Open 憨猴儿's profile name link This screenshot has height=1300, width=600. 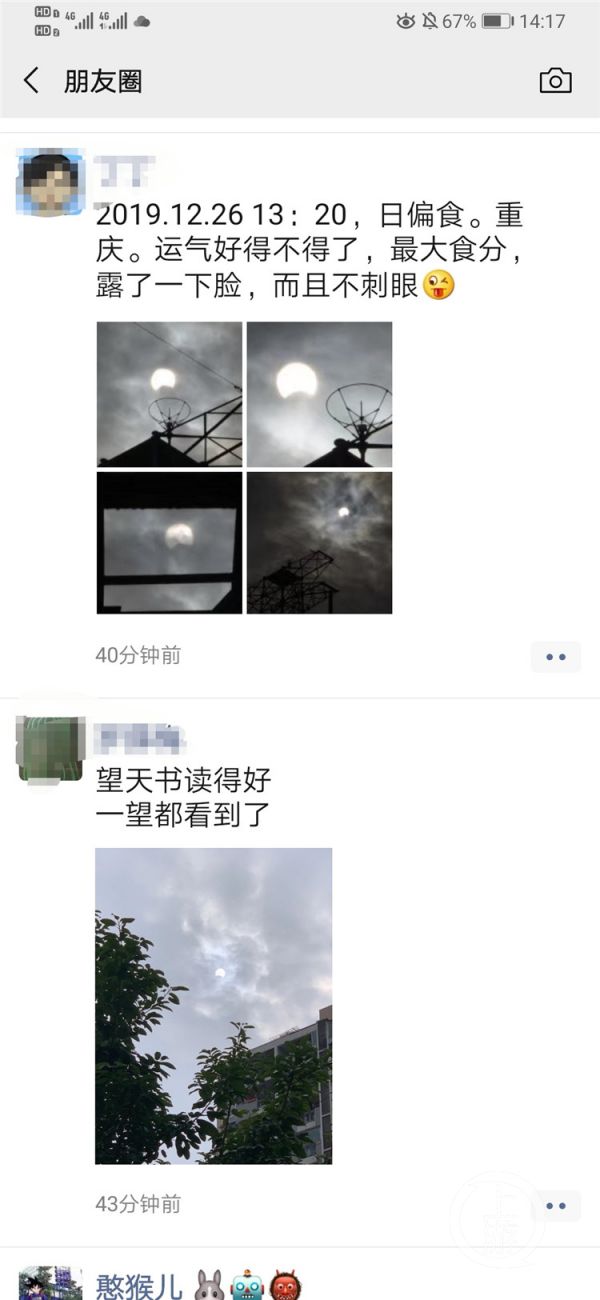137,1284
